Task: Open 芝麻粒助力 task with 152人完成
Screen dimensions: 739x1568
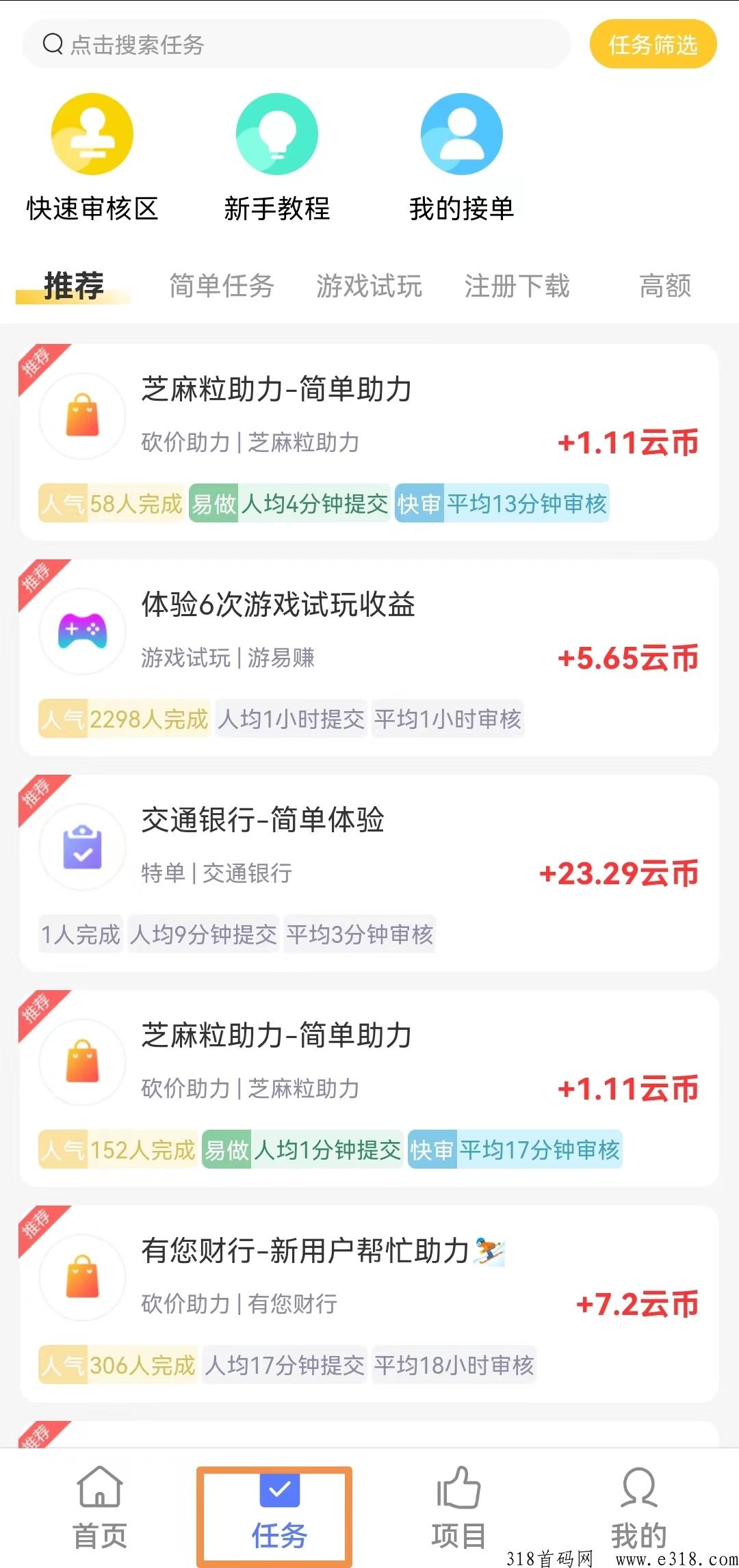Action: click(x=369, y=1089)
